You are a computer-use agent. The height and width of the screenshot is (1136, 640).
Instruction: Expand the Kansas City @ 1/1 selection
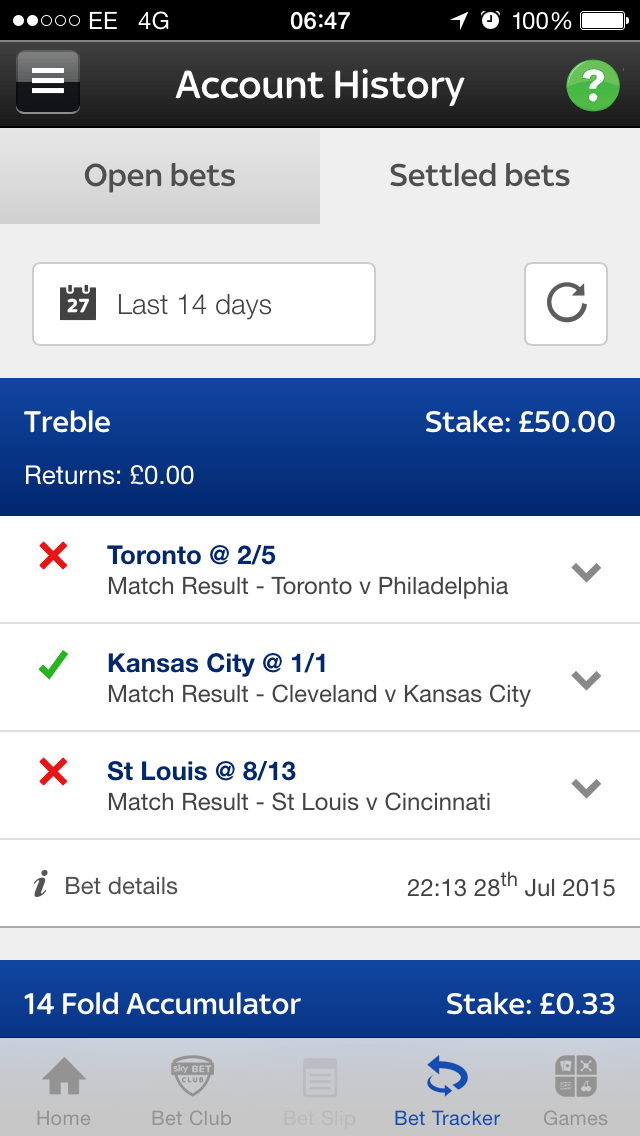(585, 679)
